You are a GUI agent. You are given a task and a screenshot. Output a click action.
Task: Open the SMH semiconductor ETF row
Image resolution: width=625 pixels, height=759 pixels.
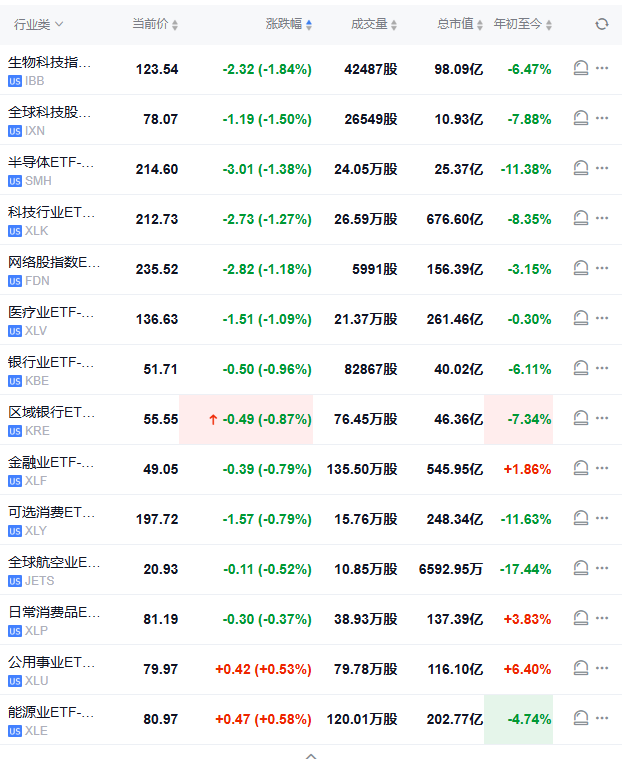pos(50,170)
